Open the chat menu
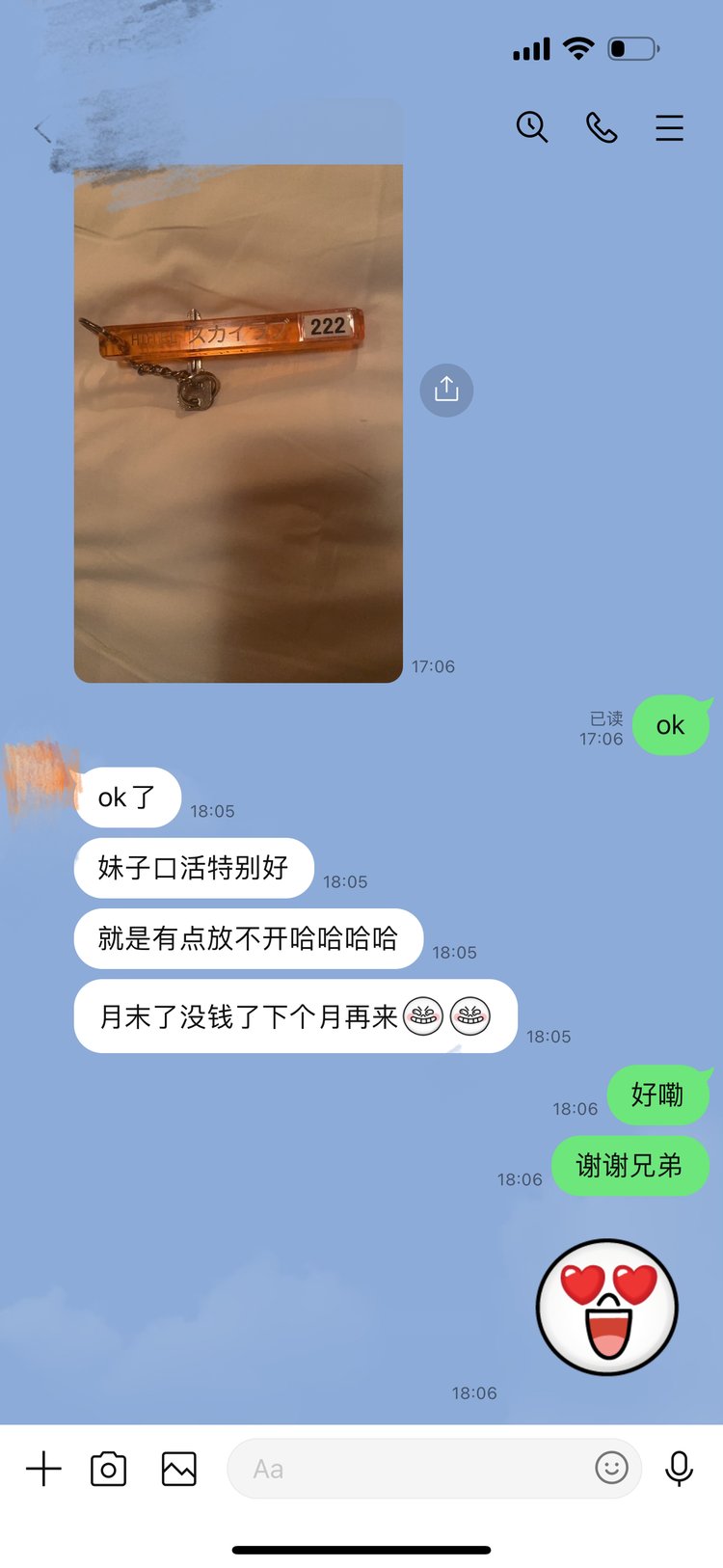723x1568 pixels. [x=669, y=127]
